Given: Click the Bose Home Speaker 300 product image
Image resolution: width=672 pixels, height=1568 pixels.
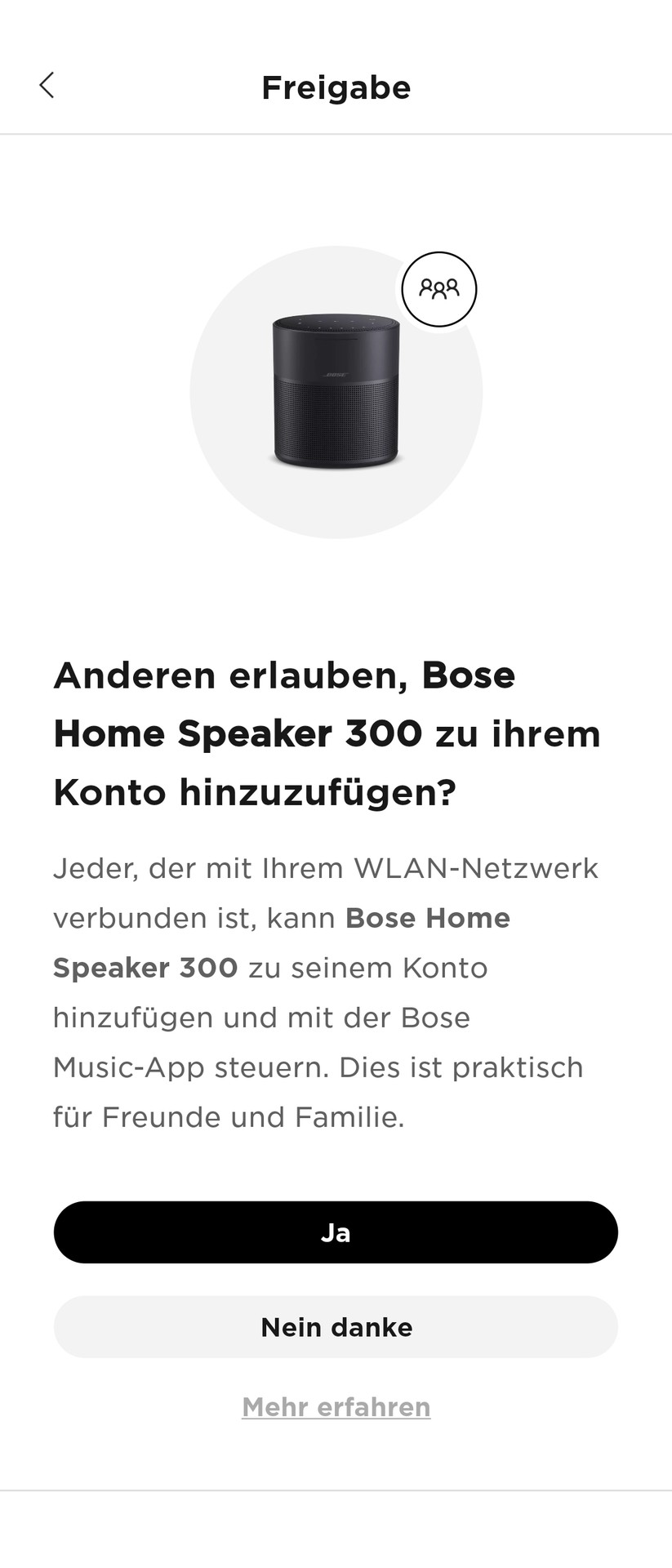Looking at the screenshot, I should pos(336,392).
